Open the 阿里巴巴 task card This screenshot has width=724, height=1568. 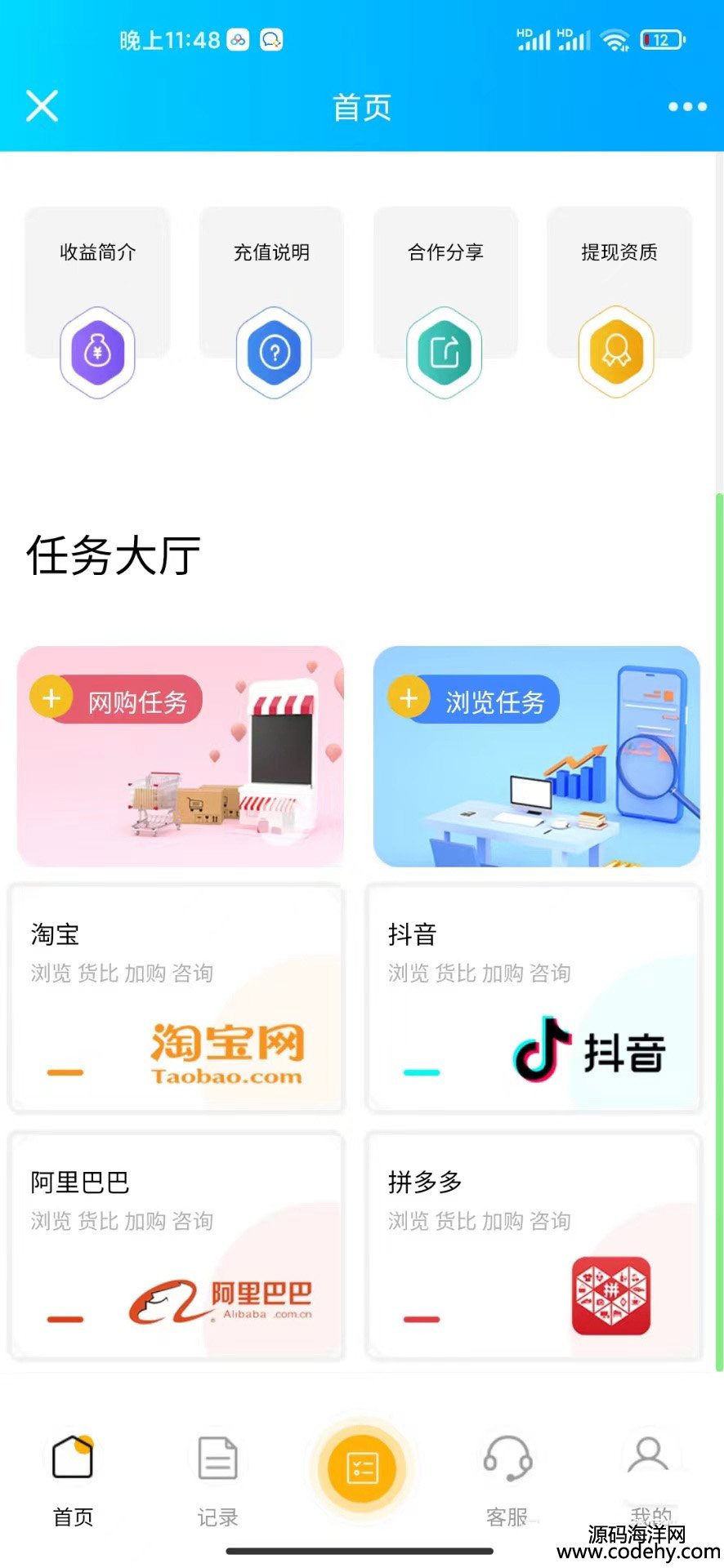(x=177, y=1245)
